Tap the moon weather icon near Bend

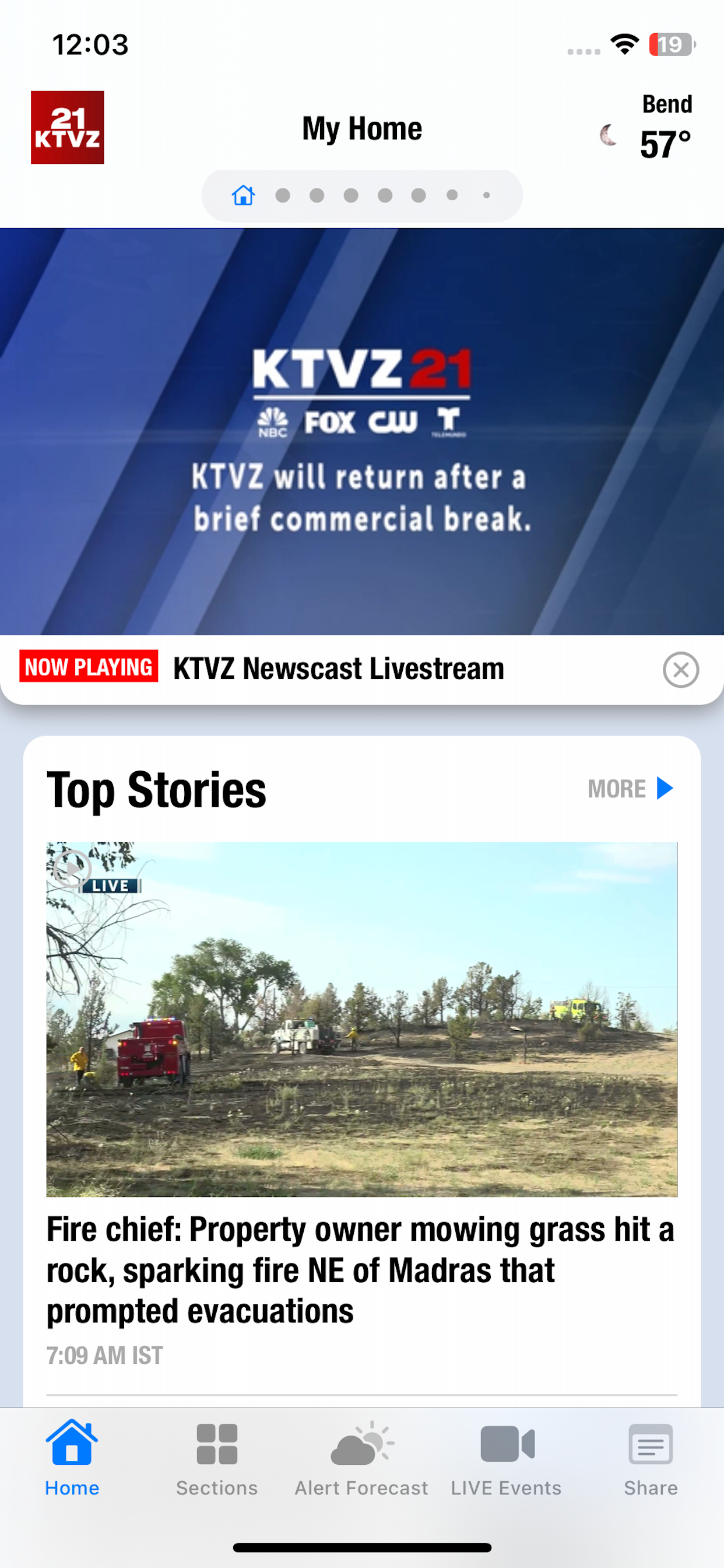pos(607,134)
